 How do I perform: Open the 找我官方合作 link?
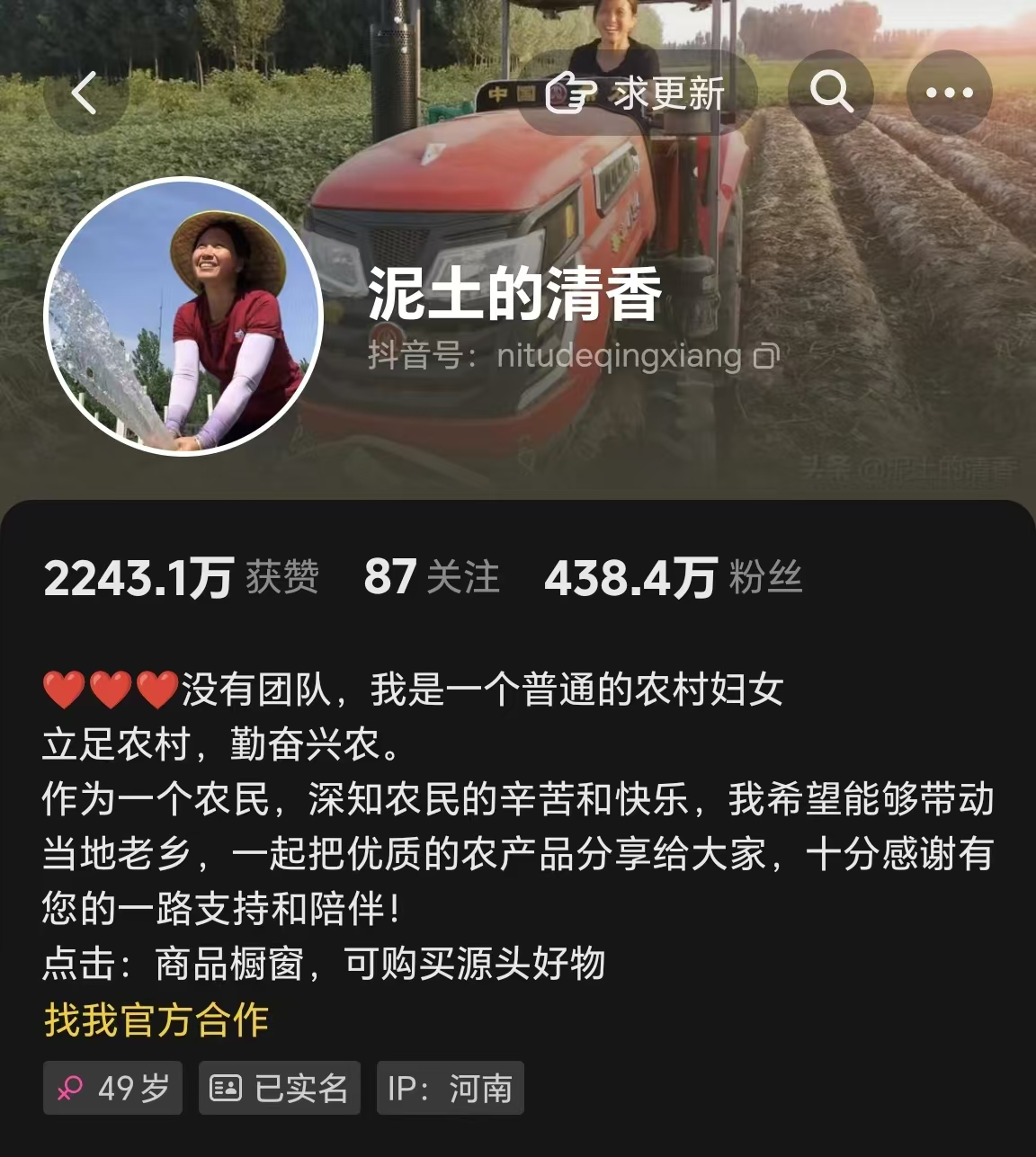tap(156, 1020)
